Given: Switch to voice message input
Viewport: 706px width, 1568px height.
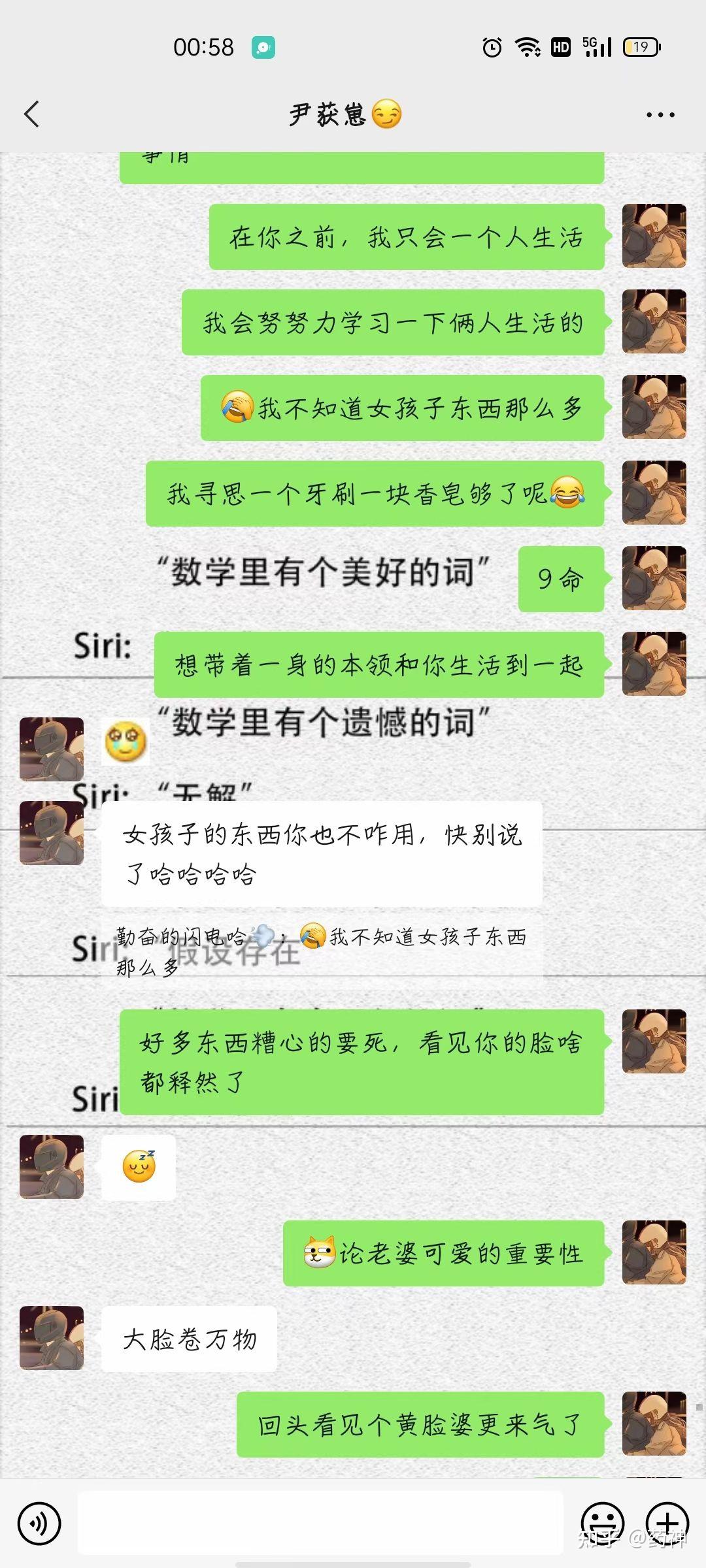Looking at the screenshot, I should (x=39, y=1524).
